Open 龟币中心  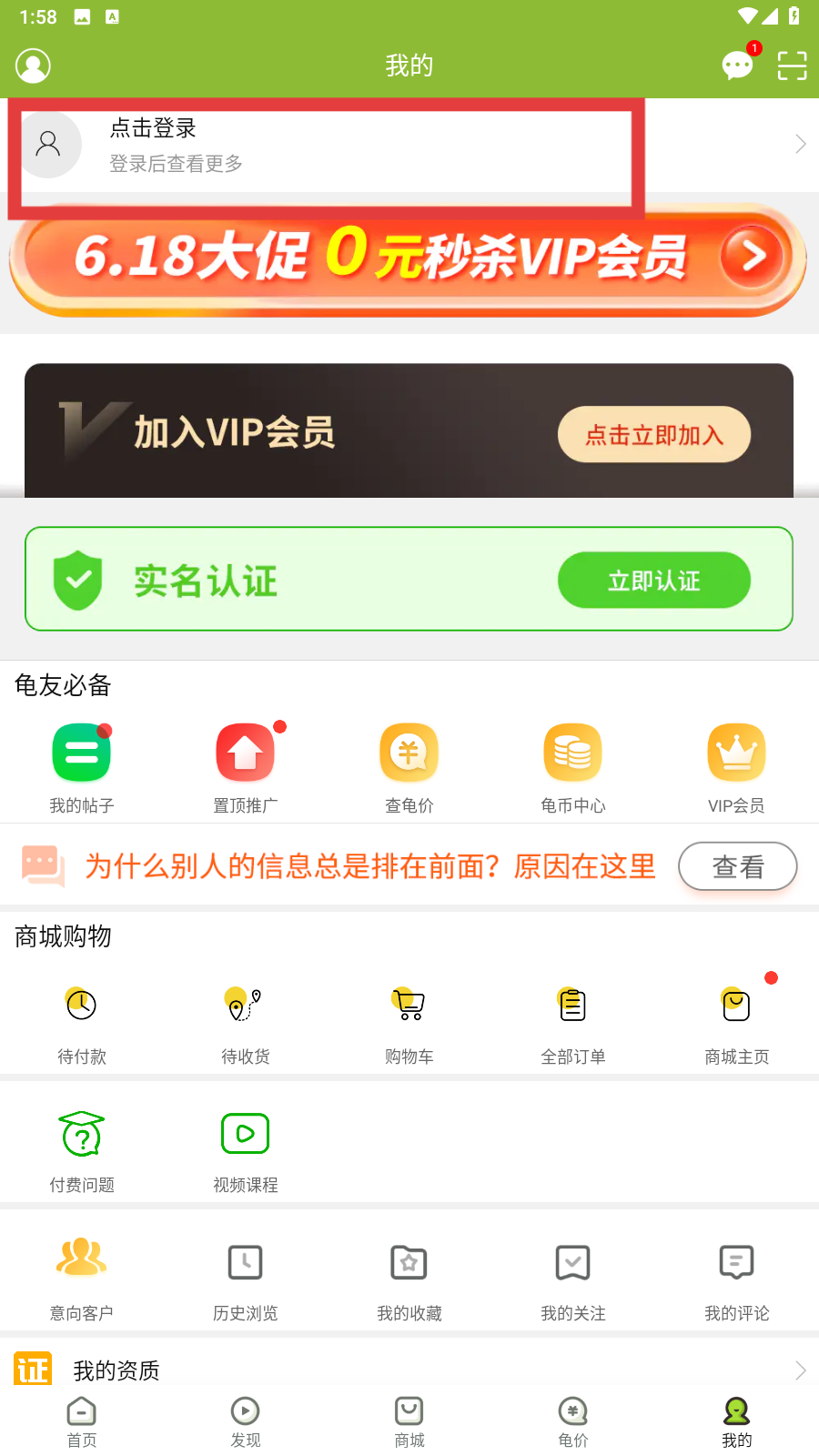573,766
